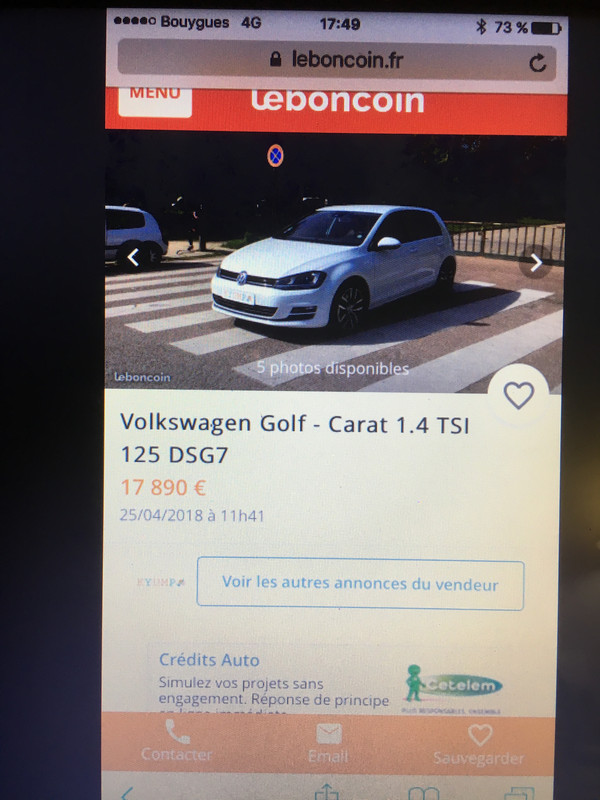600x800 pixels.
Task: Tap Voir les autres annonces du vendeur
Action: (x=359, y=584)
